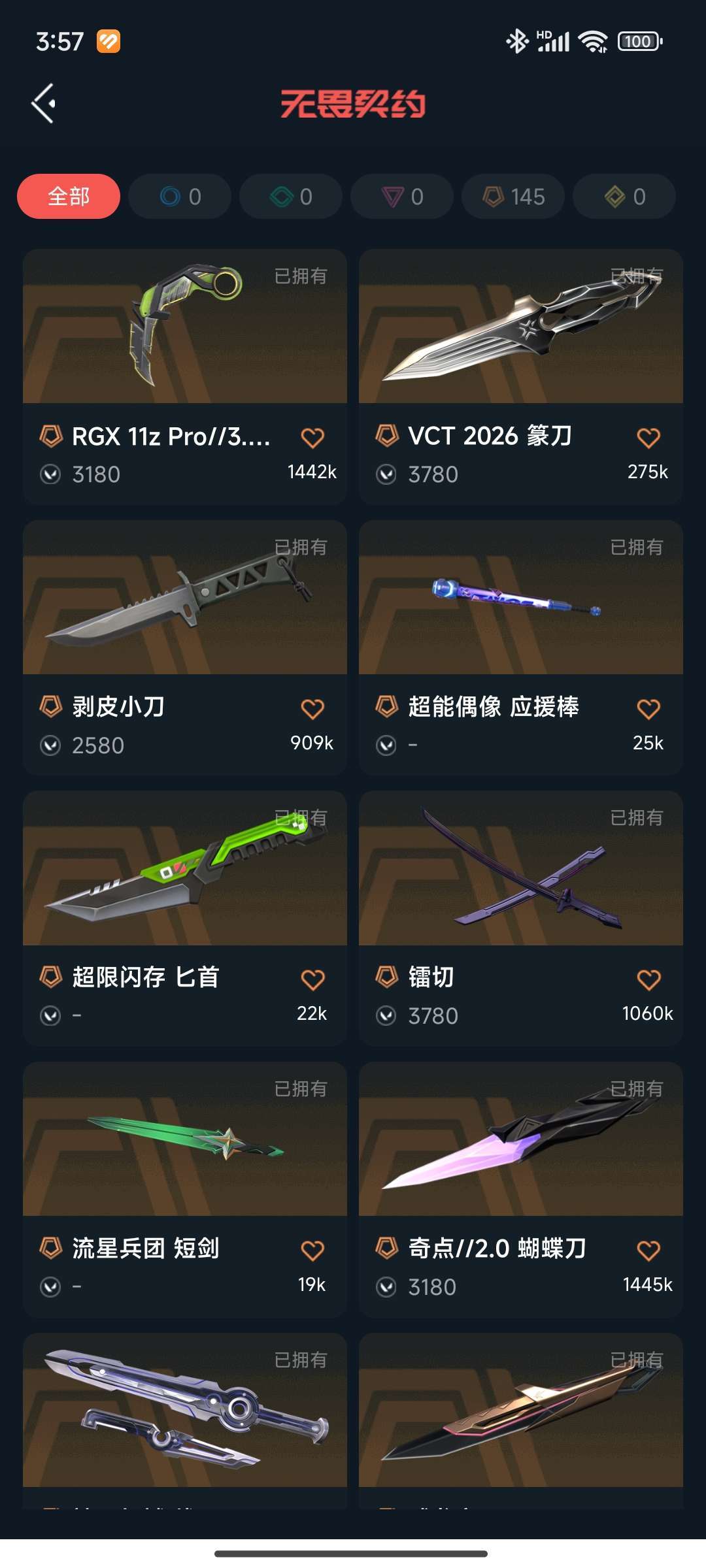The image size is (706, 1568).
Task: Open the 剥皮小刀 knife card
Action: pos(184,598)
